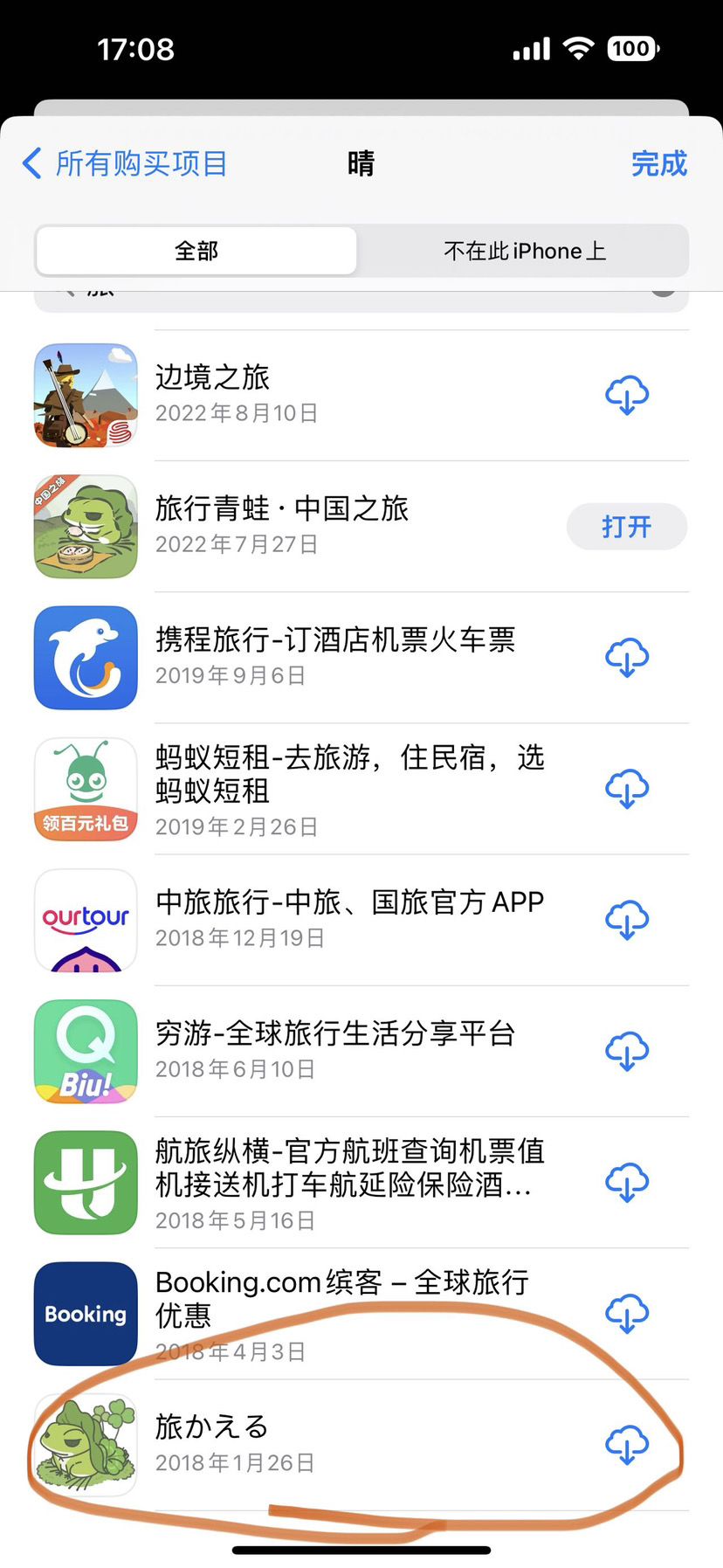Switch to 全部 segment
Screen dimensions: 723x1568
tap(196, 252)
